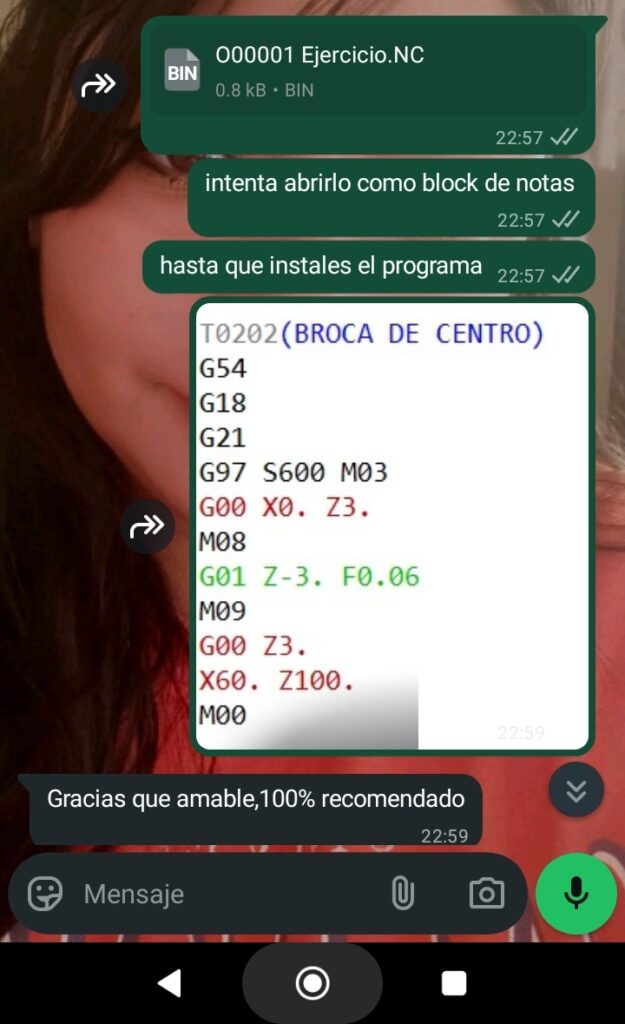Forward the O00001 Ejercicio.NC file
This screenshot has width=625, height=1024.
tap(98, 85)
